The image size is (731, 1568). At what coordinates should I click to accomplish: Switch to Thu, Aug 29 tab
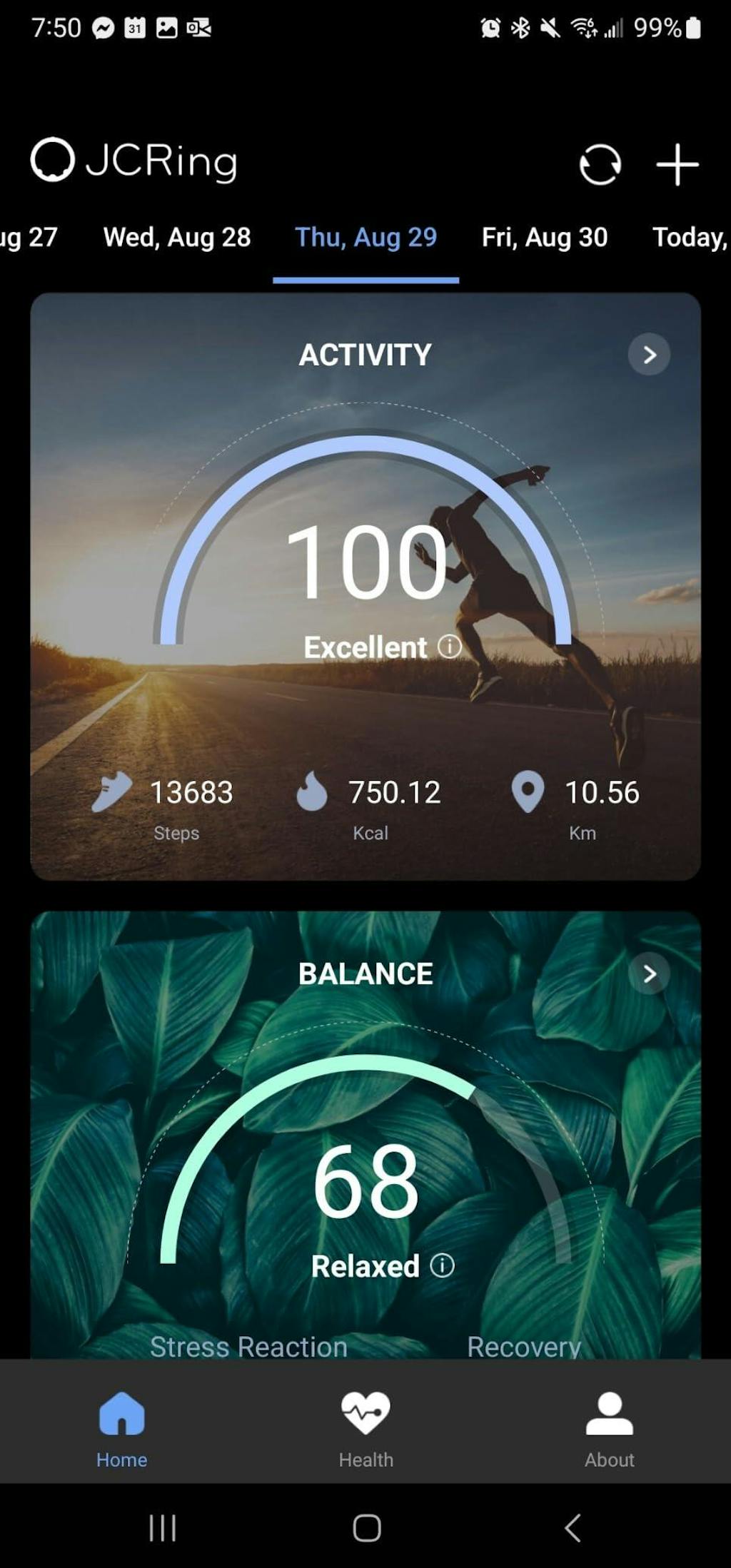(x=366, y=237)
